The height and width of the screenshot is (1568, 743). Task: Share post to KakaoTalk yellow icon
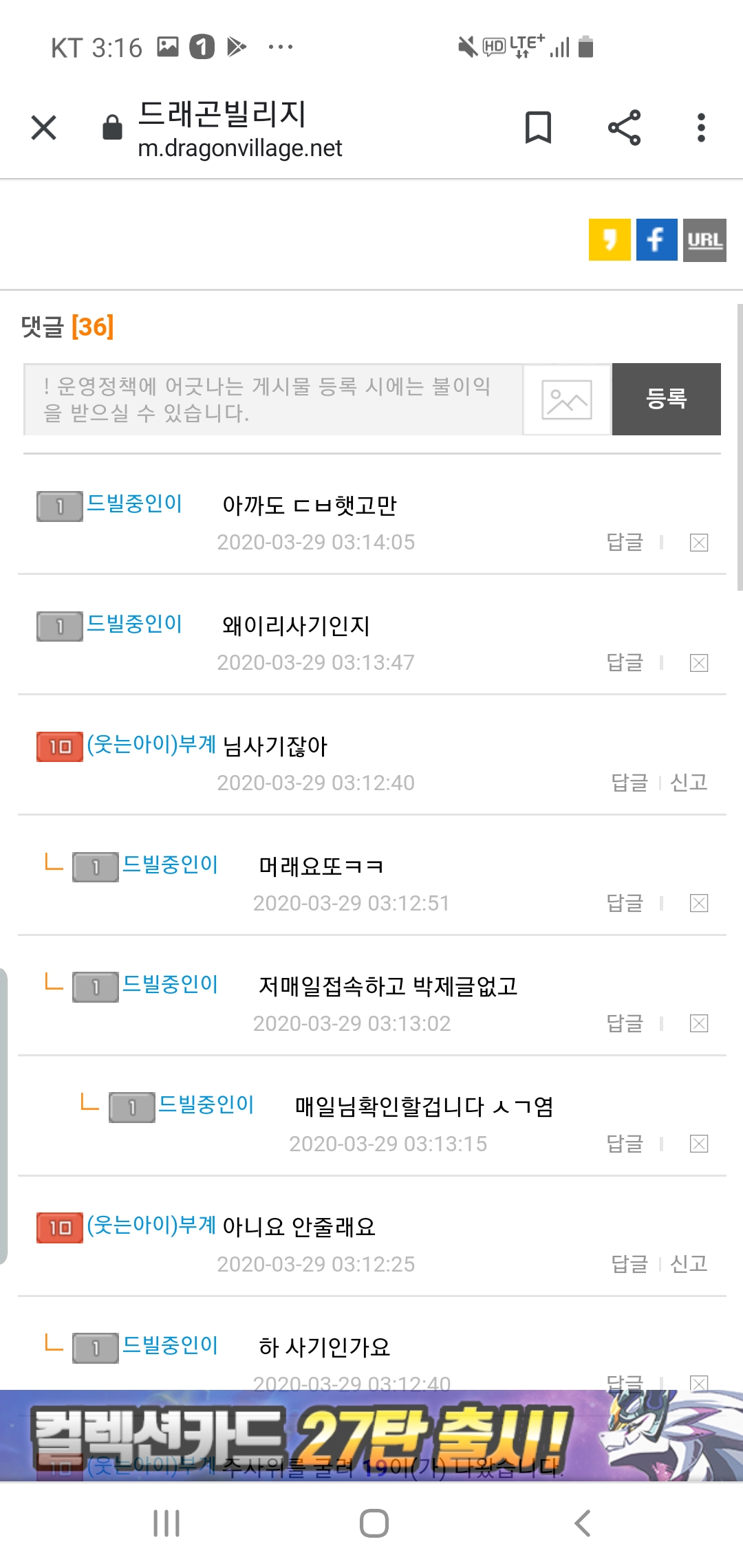click(609, 240)
